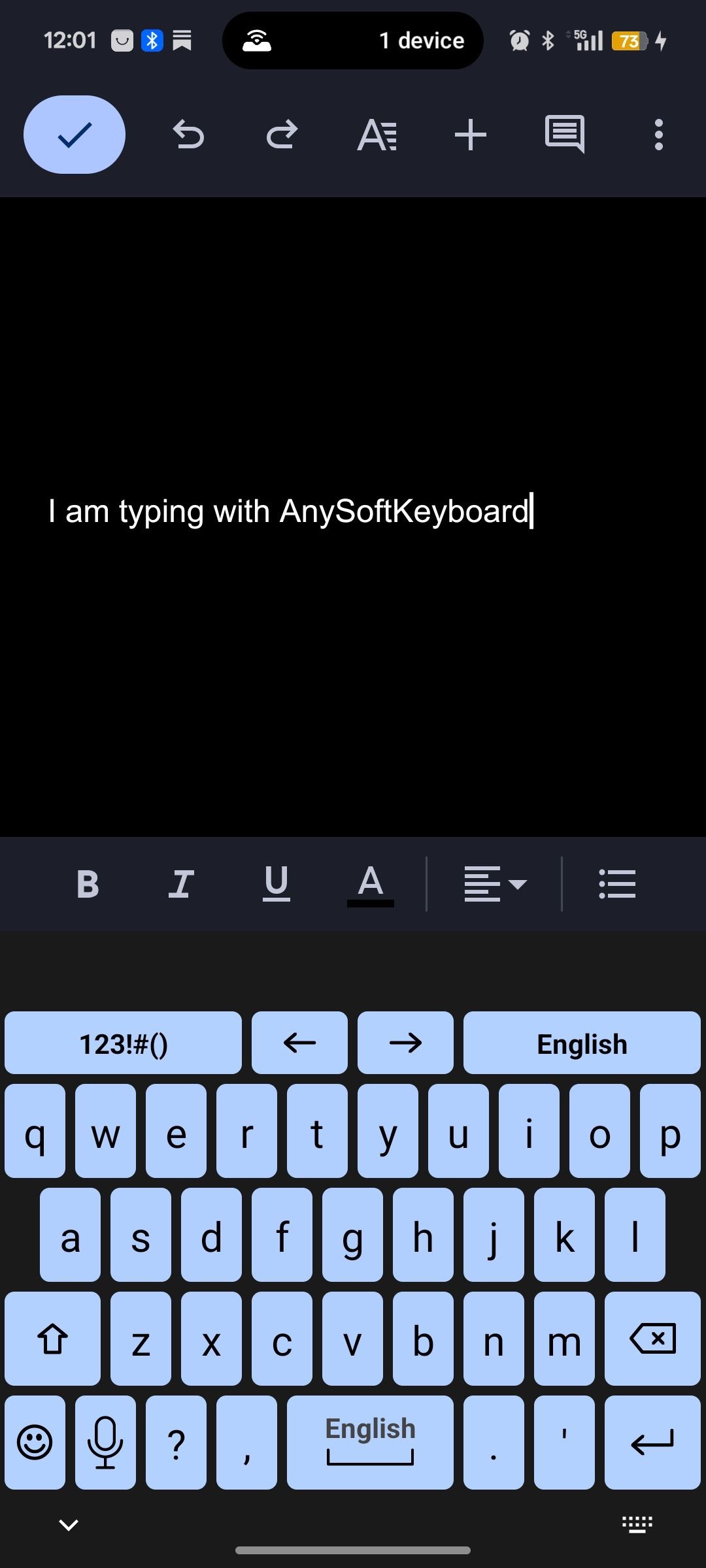
Task: Delete a character with backspace key
Action: [652, 1339]
